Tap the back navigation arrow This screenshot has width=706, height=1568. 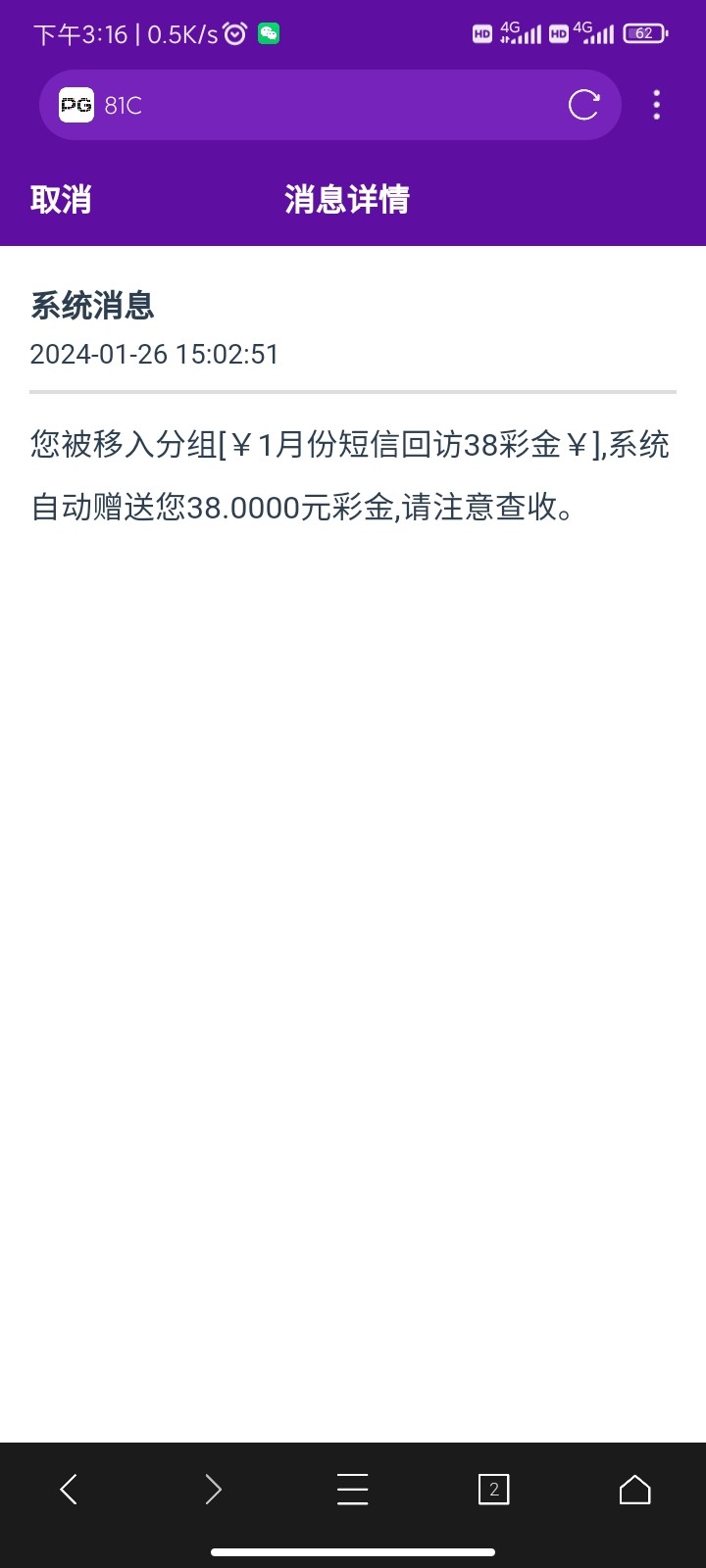pyautogui.click(x=70, y=1489)
